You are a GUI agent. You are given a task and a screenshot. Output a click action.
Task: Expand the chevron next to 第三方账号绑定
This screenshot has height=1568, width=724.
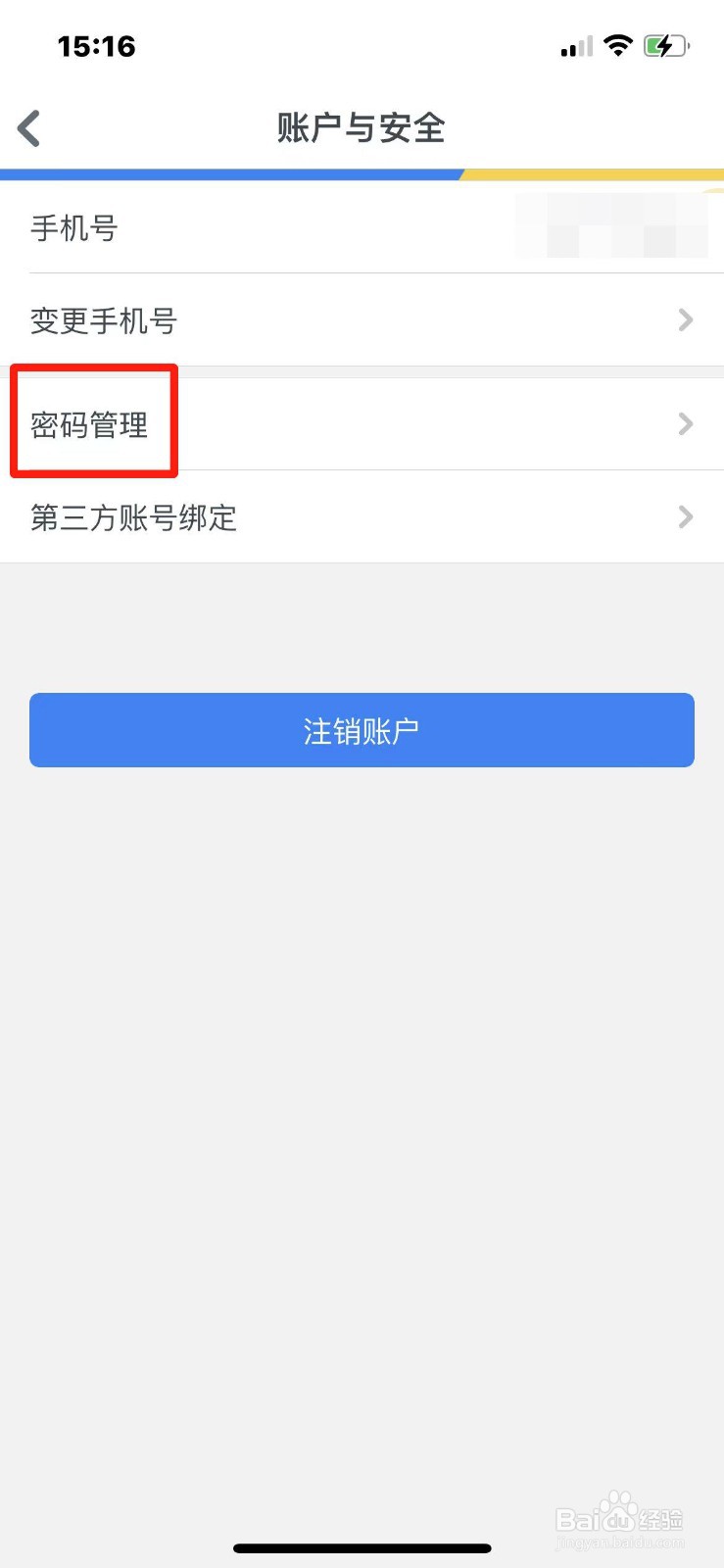(x=684, y=517)
